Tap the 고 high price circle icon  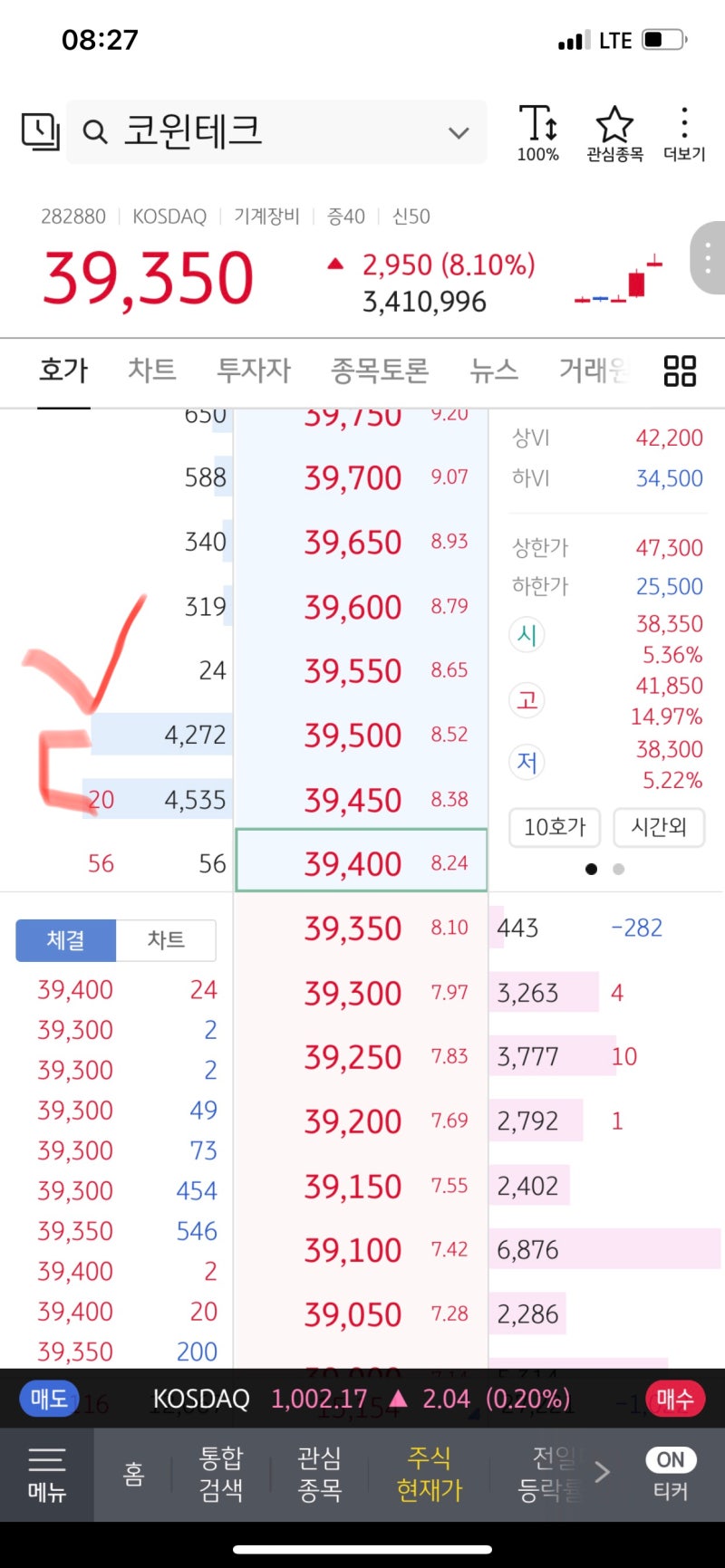[527, 699]
